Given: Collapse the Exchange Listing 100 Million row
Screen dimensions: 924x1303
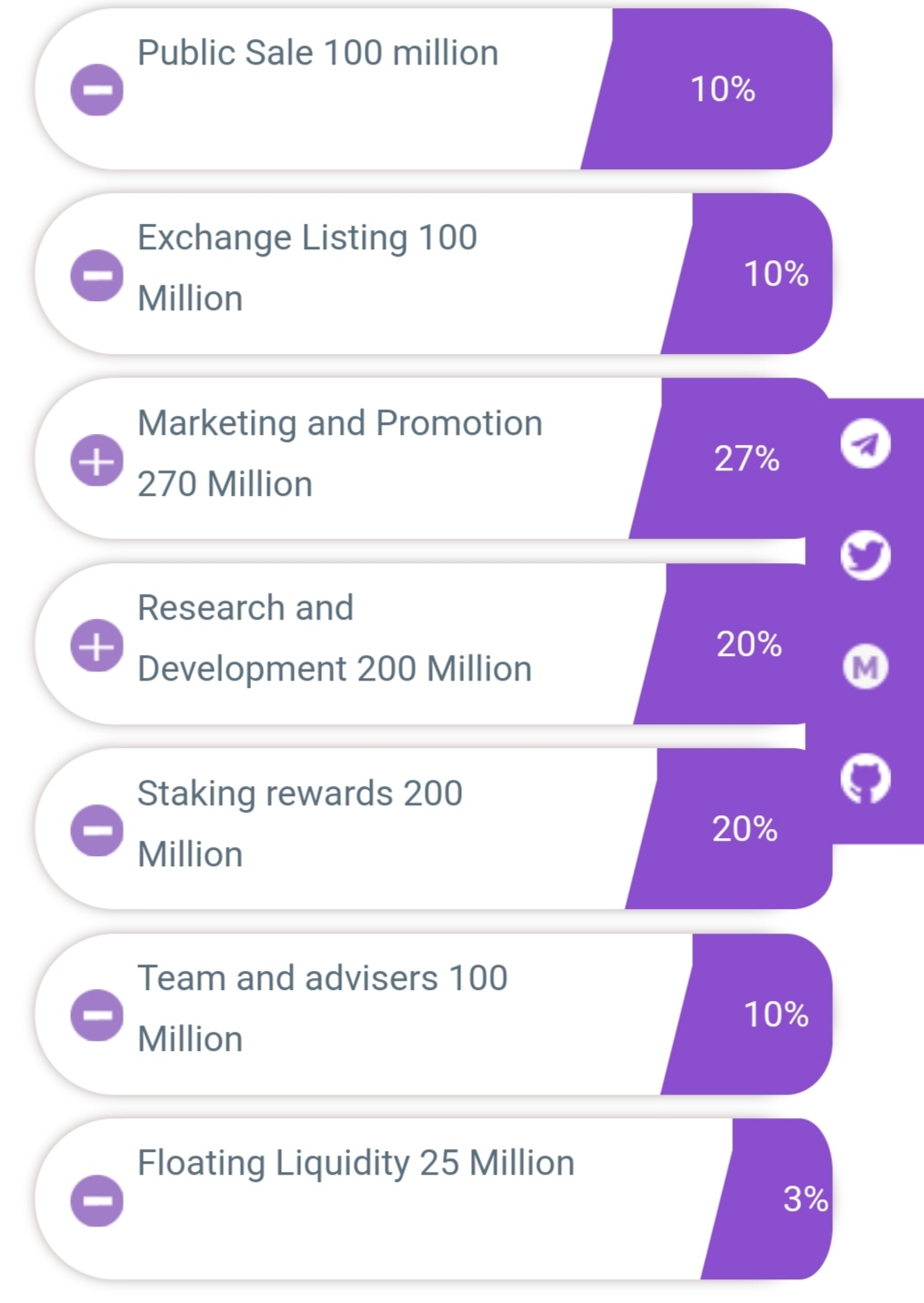Looking at the screenshot, I should 97,275.
